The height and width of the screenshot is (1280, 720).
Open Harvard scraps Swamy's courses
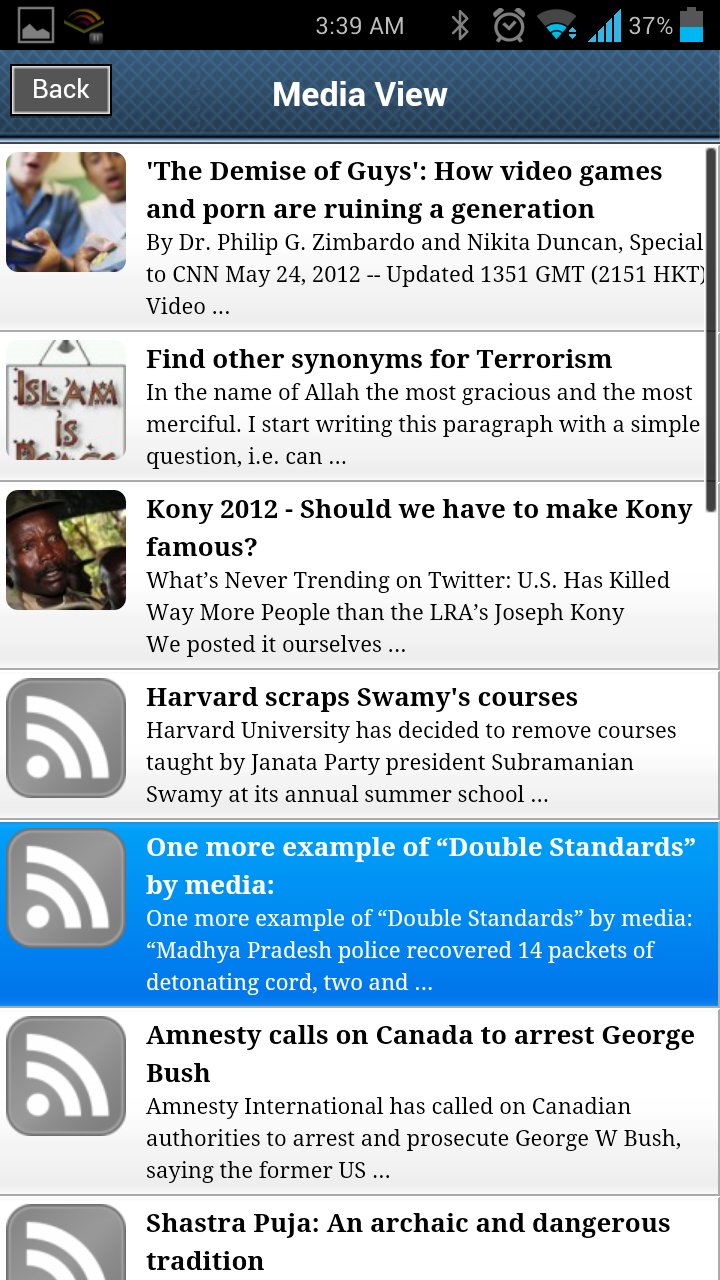click(x=360, y=745)
